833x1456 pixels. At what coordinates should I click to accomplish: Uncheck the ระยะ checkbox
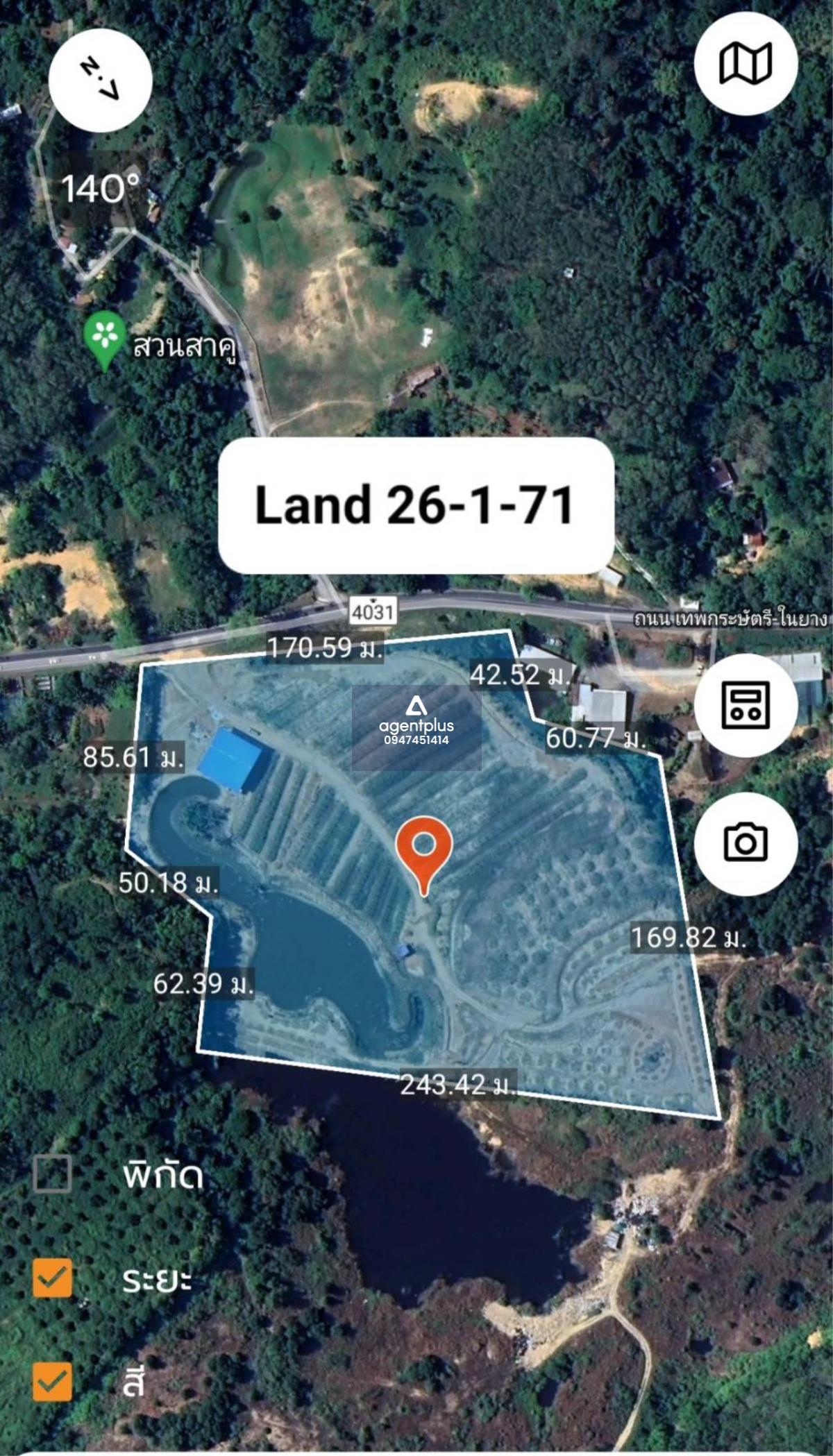coord(52,1278)
